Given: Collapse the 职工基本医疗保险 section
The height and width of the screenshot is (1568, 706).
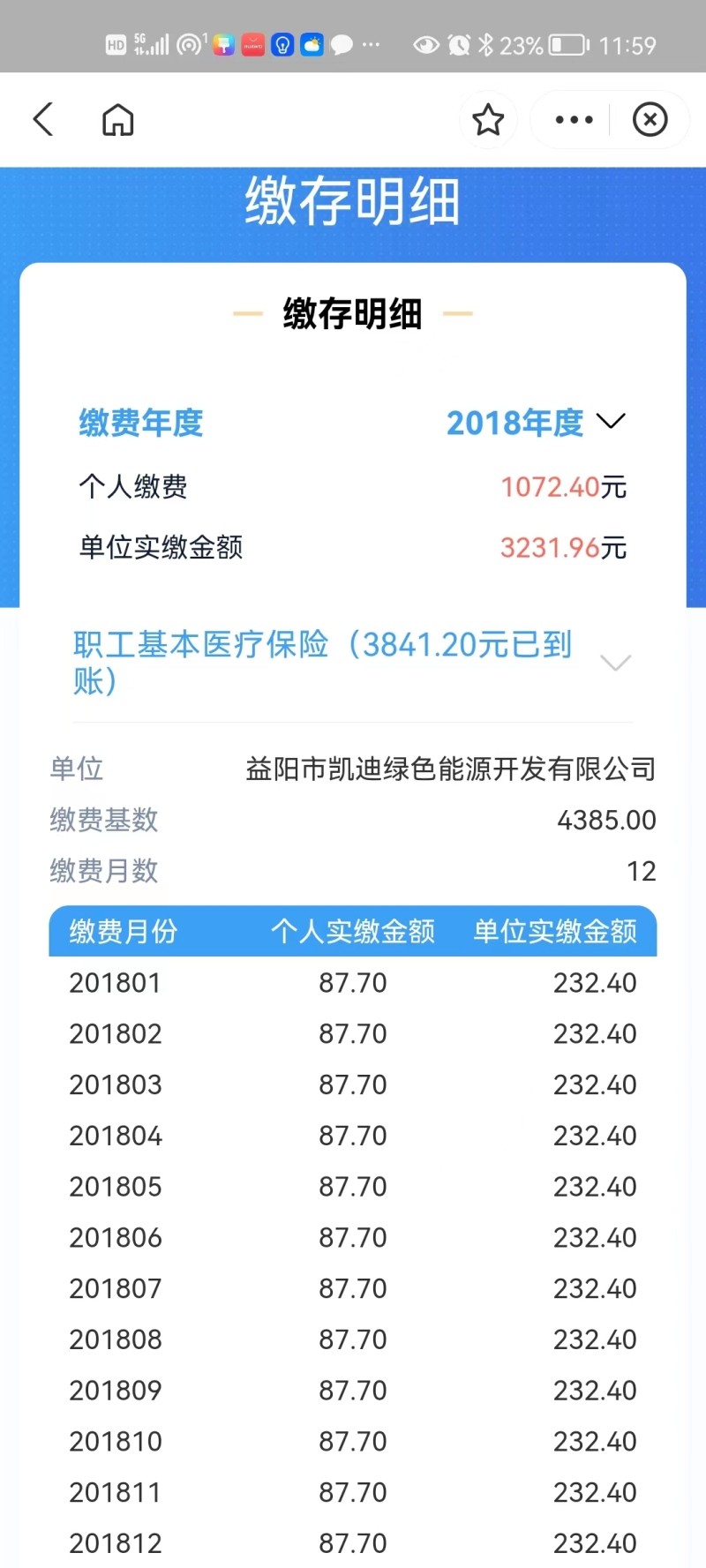Looking at the screenshot, I should click(615, 662).
